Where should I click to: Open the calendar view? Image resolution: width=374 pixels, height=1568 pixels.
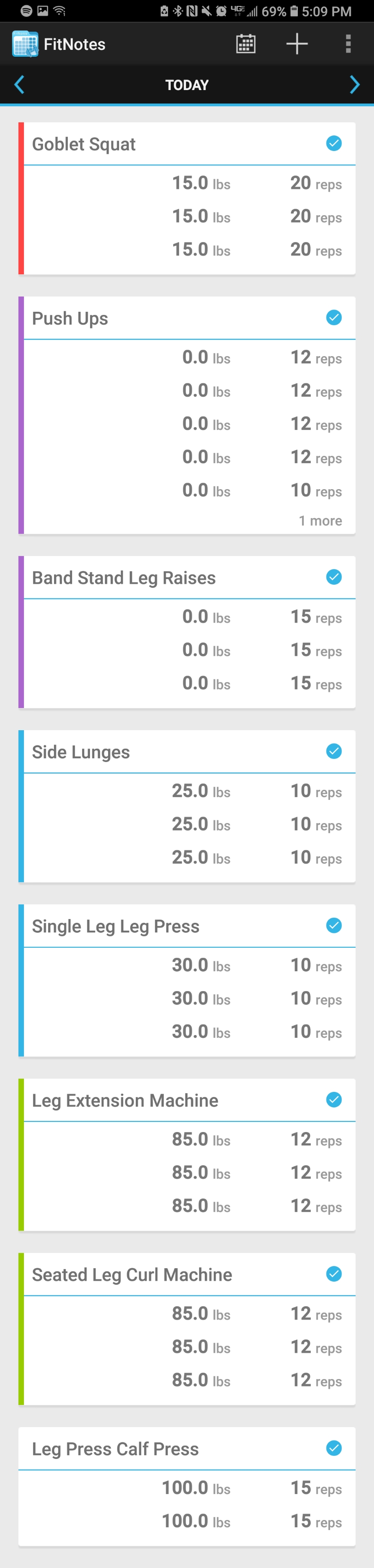click(x=246, y=44)
